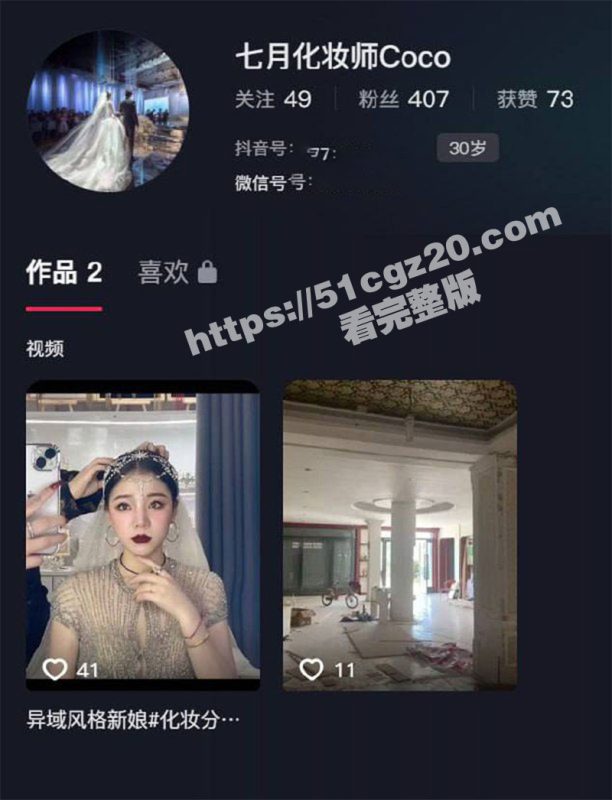Screen dimensions: 612x800
Task: Switch to the locked 喜欢 tab
Action: point(176,273)
